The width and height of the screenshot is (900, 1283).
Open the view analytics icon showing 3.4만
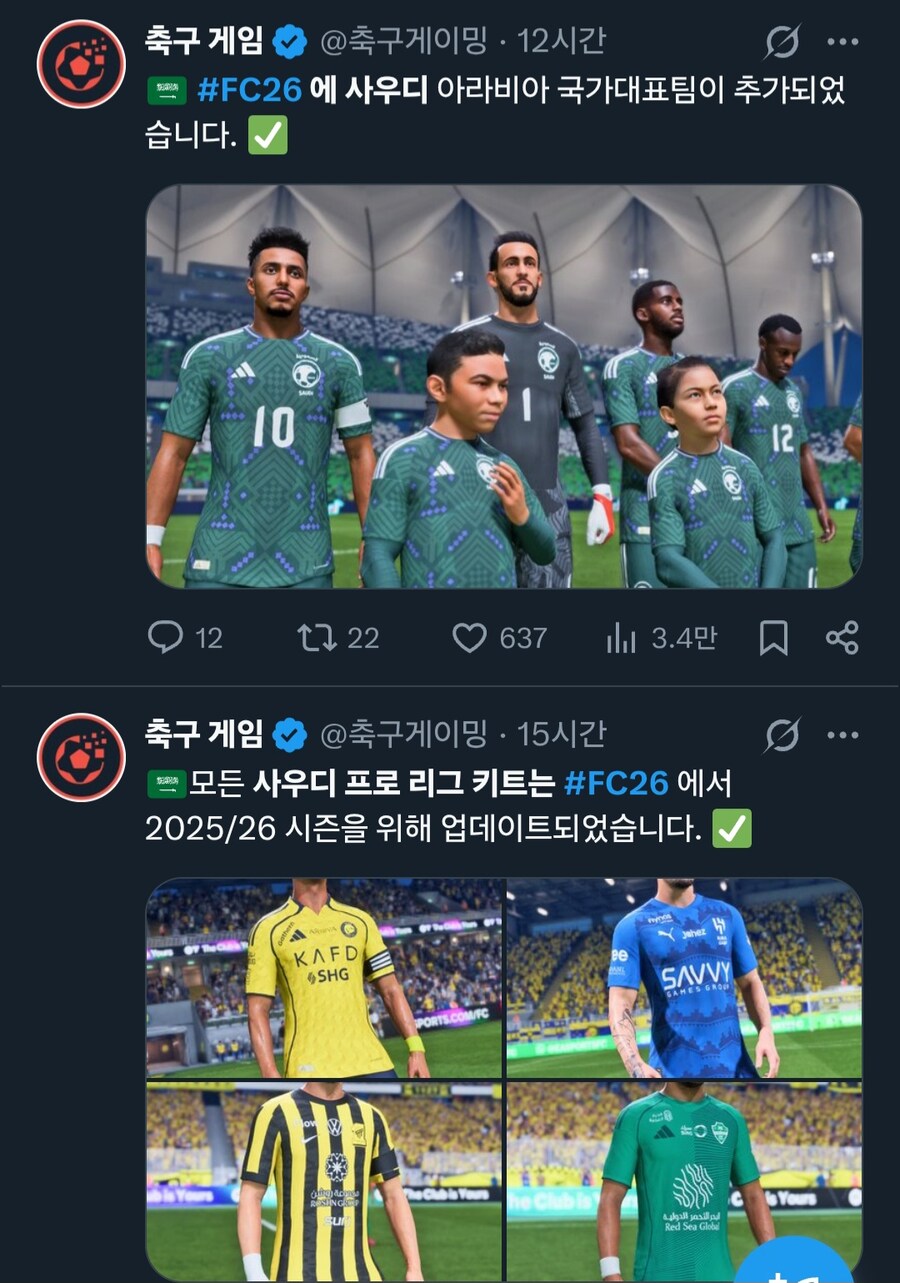623,639
